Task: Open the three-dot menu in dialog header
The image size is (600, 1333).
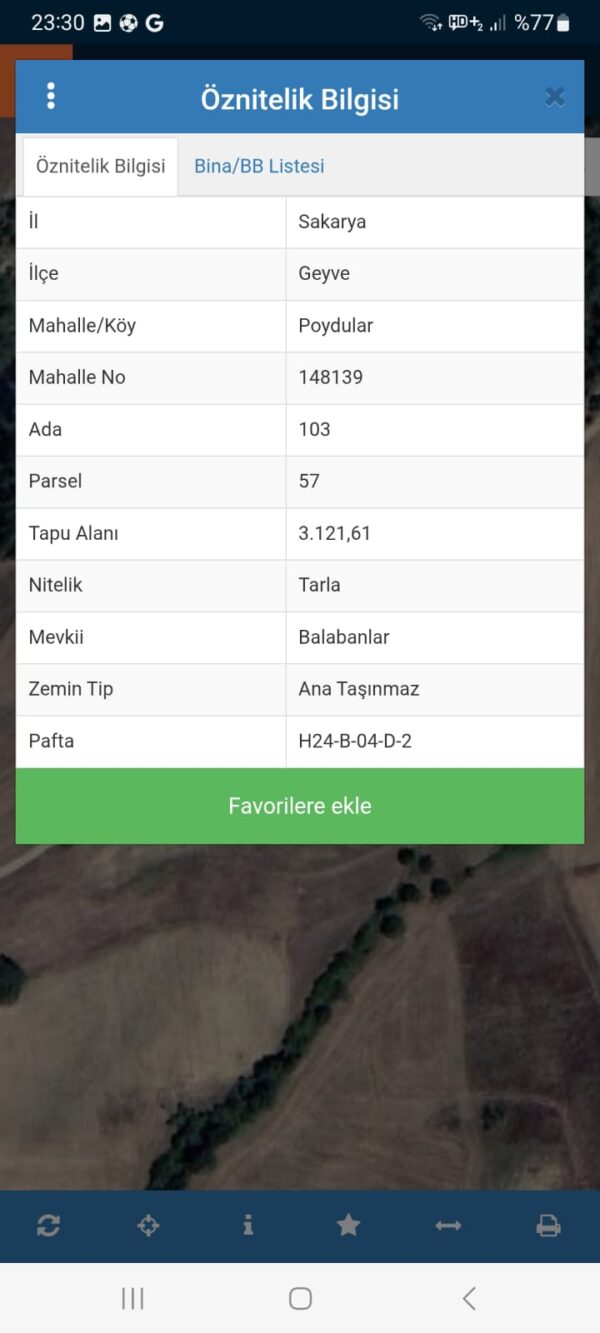Action: pos(51,96)
